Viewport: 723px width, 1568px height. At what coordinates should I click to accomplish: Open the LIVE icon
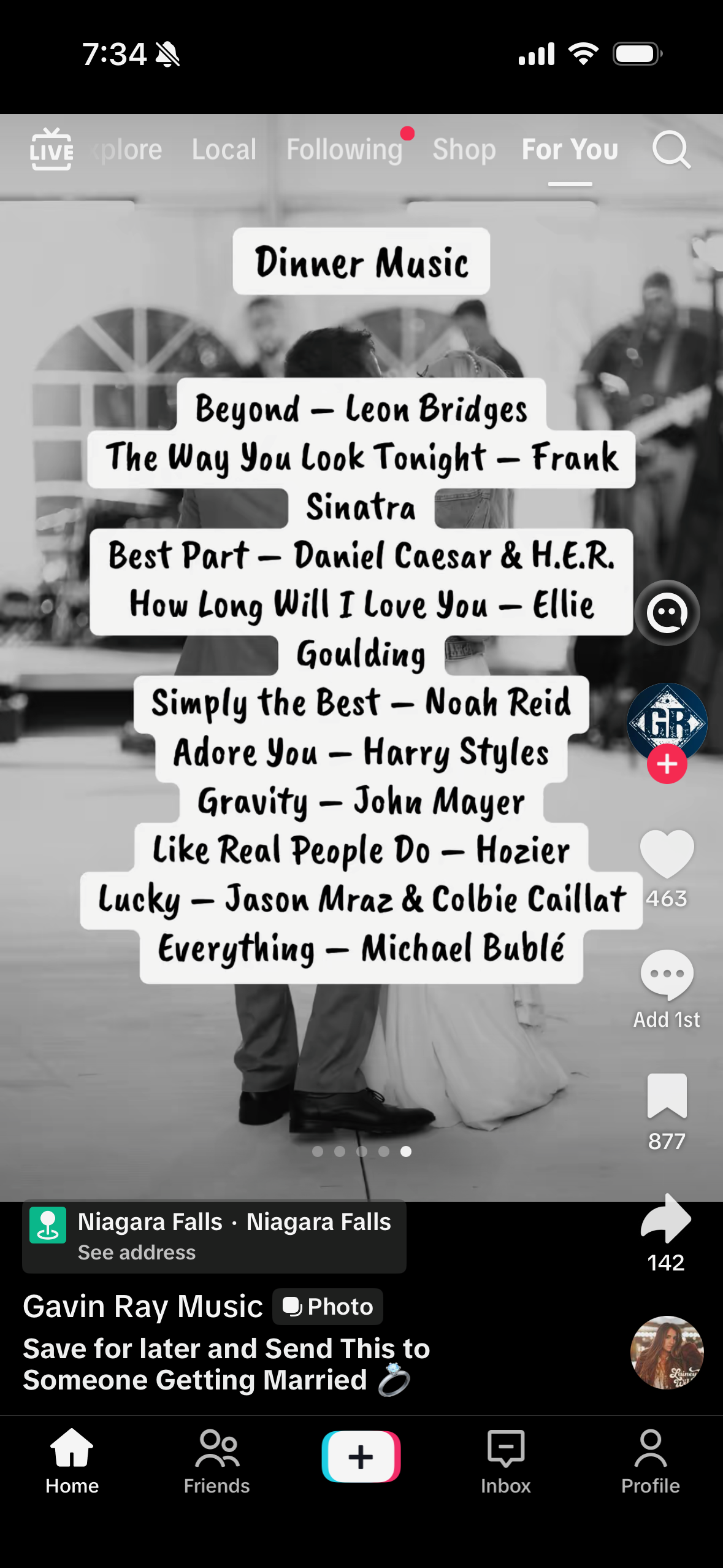point(52,149)
